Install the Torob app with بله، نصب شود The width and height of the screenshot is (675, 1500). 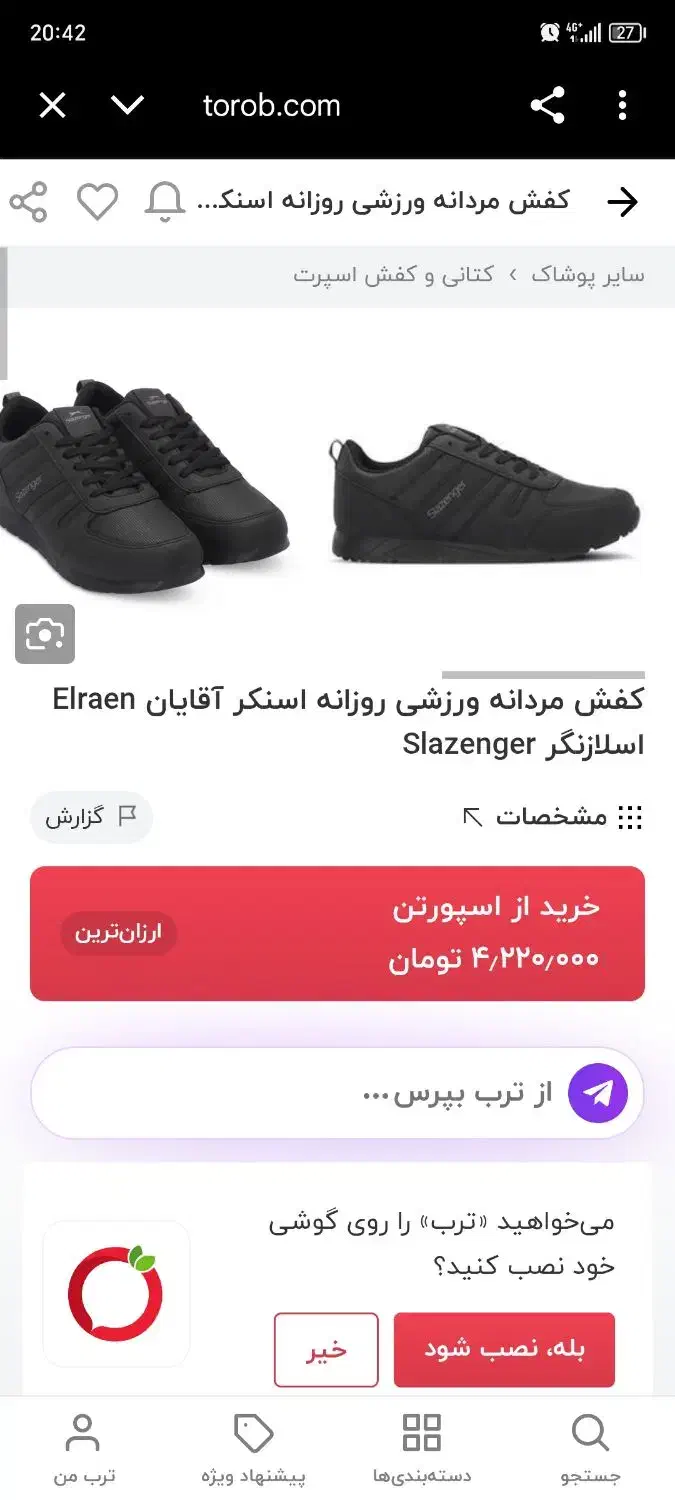pyautogui.click(x=504, y=1349)
